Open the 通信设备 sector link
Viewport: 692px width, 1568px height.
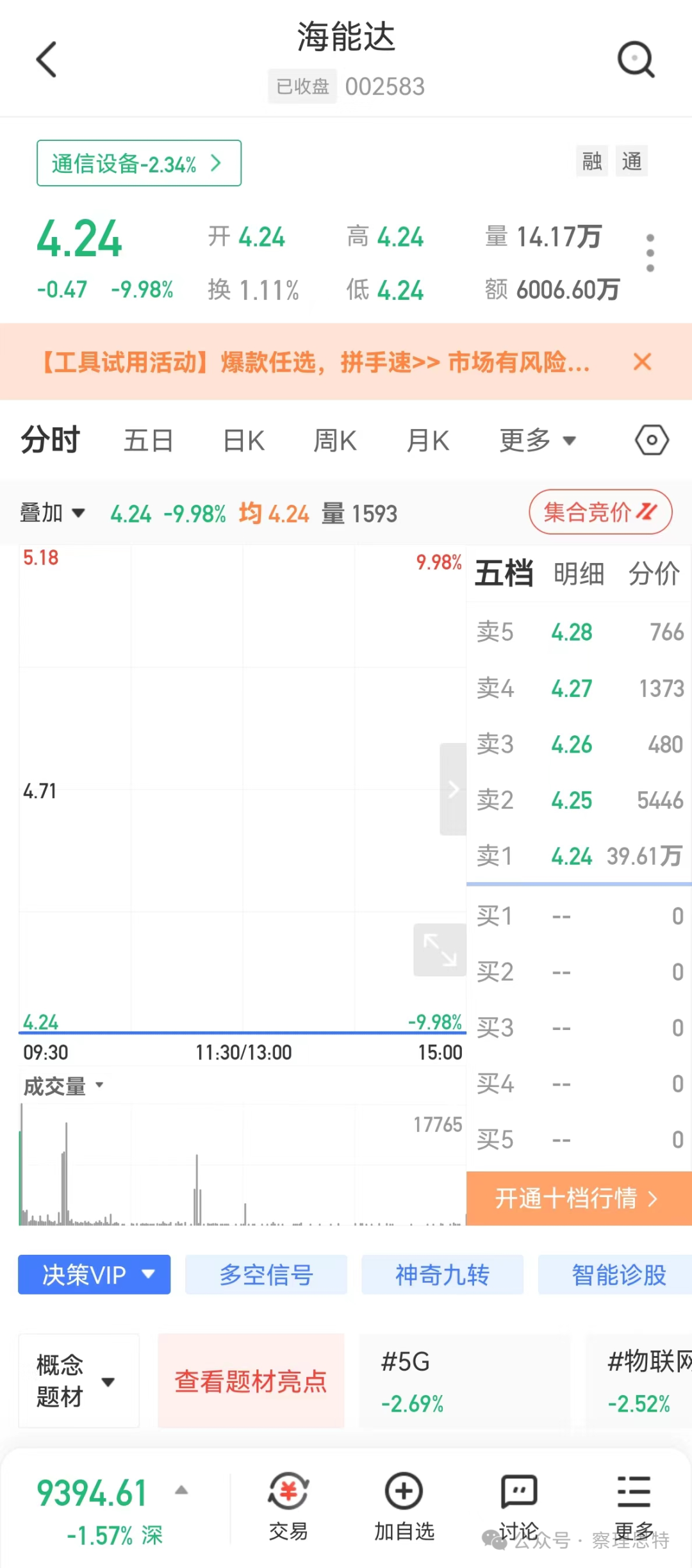[x=139, y=163]
